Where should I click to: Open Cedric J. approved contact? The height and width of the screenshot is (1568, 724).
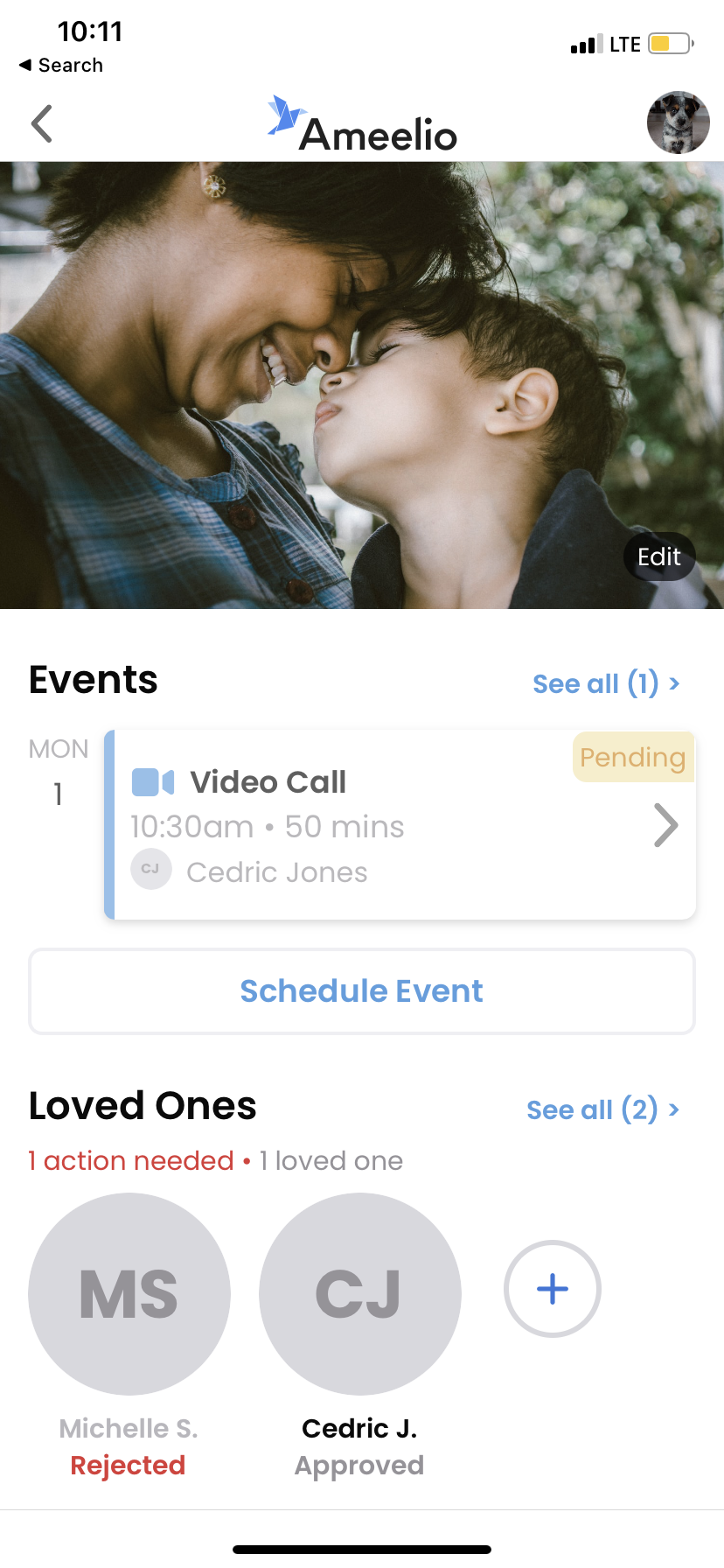coord(359,1294)
